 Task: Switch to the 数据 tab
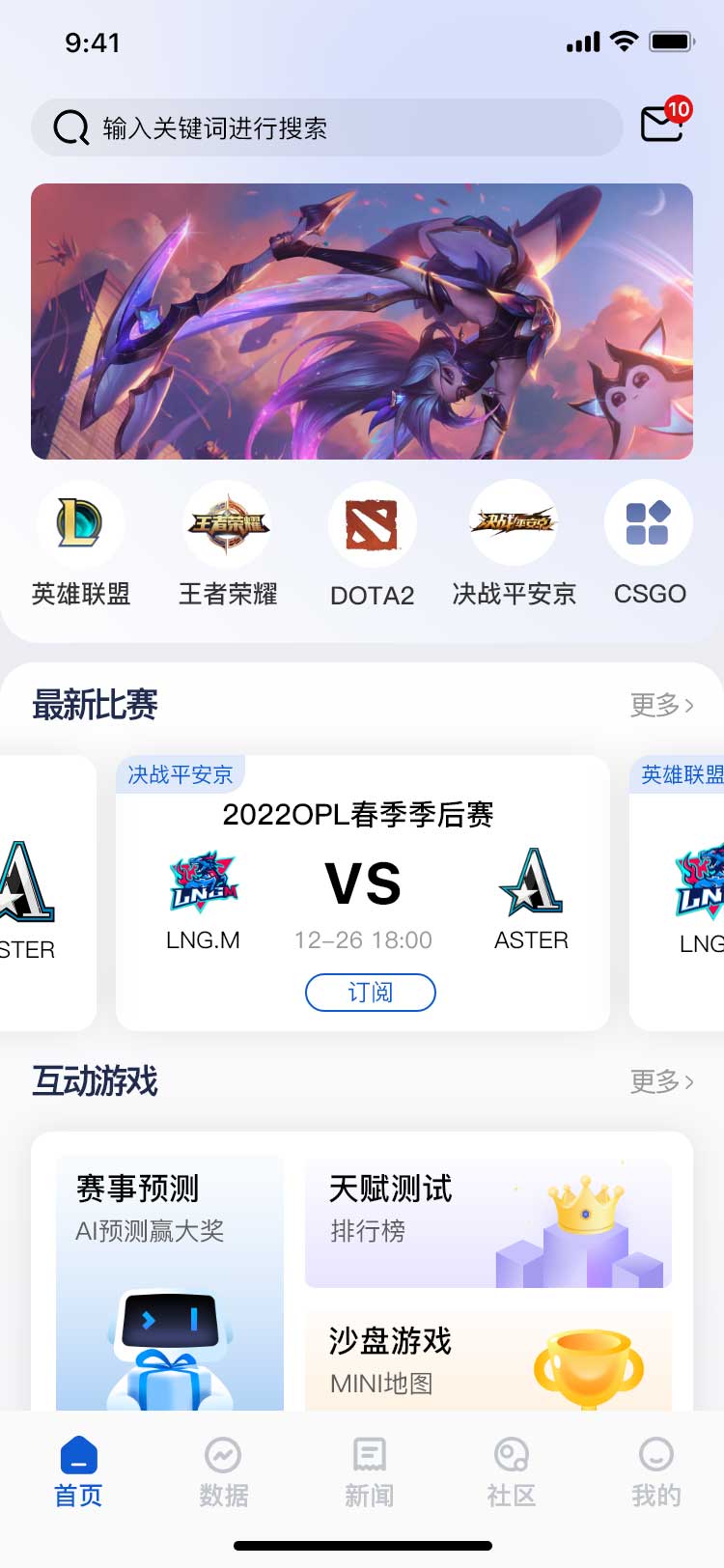[x=223, y=1471]
